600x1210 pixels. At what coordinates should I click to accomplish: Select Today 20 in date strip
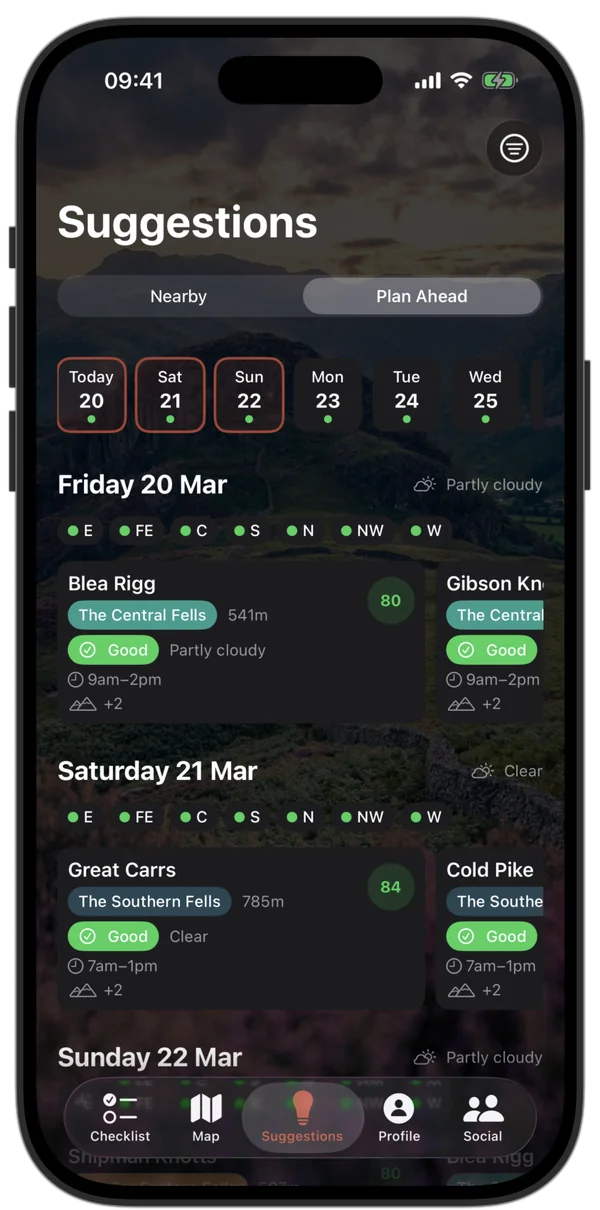pos(91,395)
